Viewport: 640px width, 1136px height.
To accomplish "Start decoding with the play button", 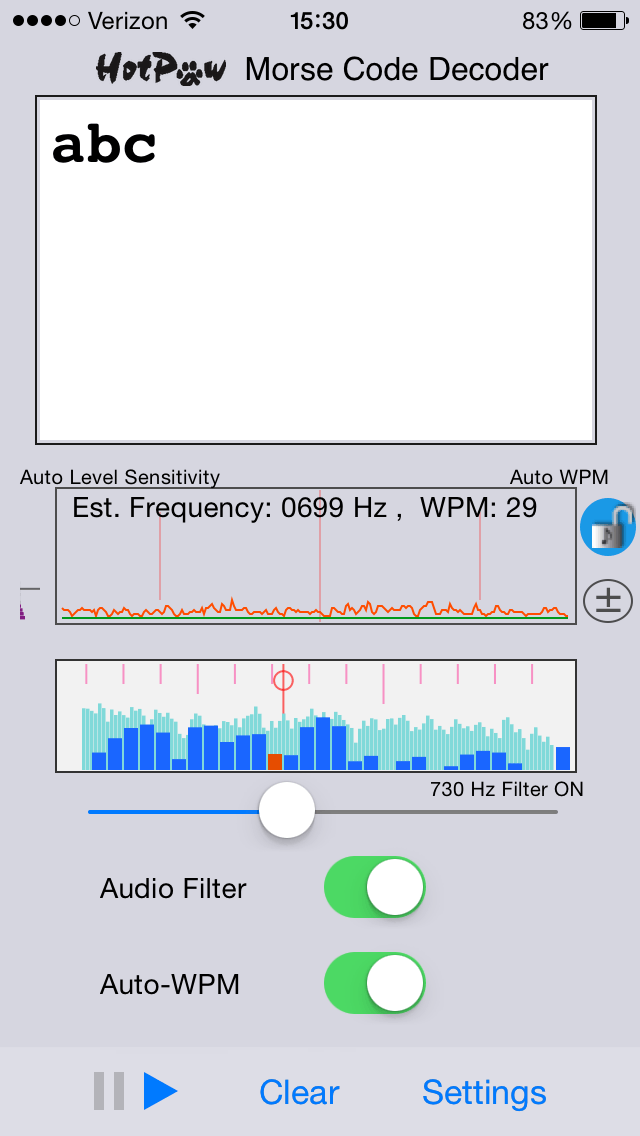I will pos(160,1091).
